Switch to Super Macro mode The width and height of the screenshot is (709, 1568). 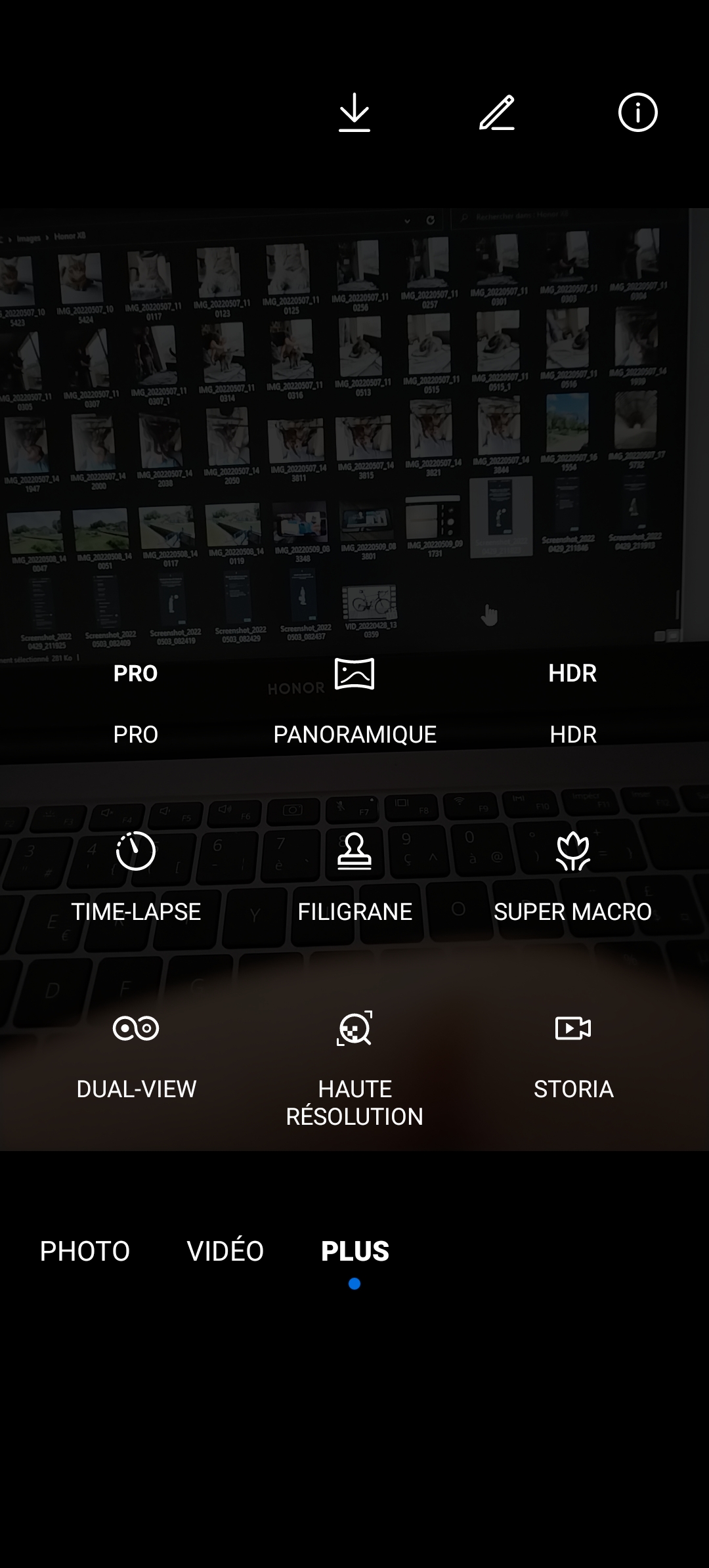click(572, 877)
